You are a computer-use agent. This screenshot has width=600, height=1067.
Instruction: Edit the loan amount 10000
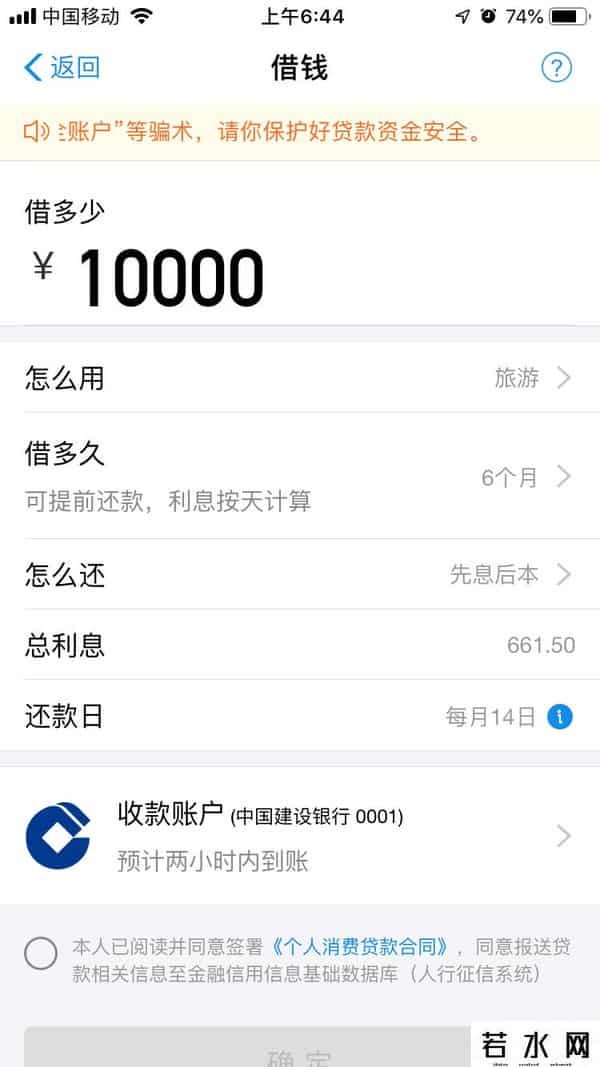click(x=170, y=277)
